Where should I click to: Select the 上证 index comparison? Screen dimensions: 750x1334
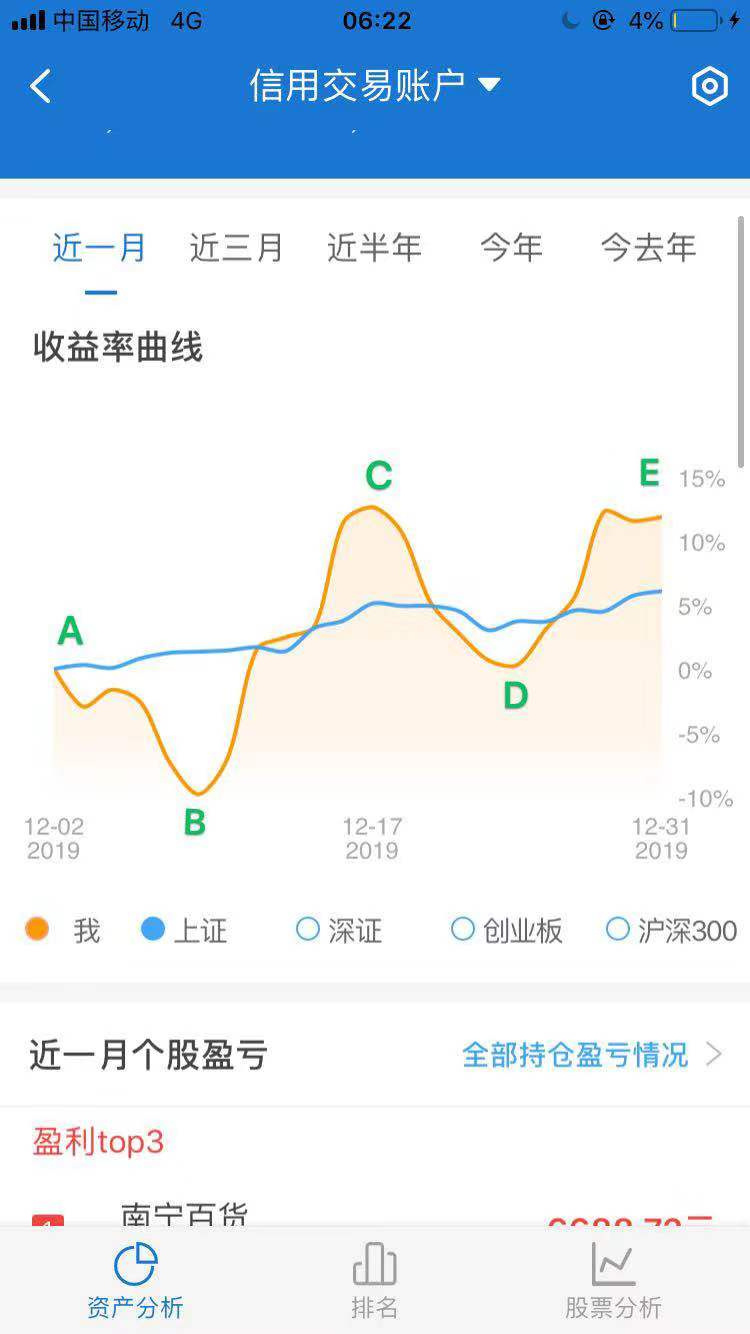185,931
